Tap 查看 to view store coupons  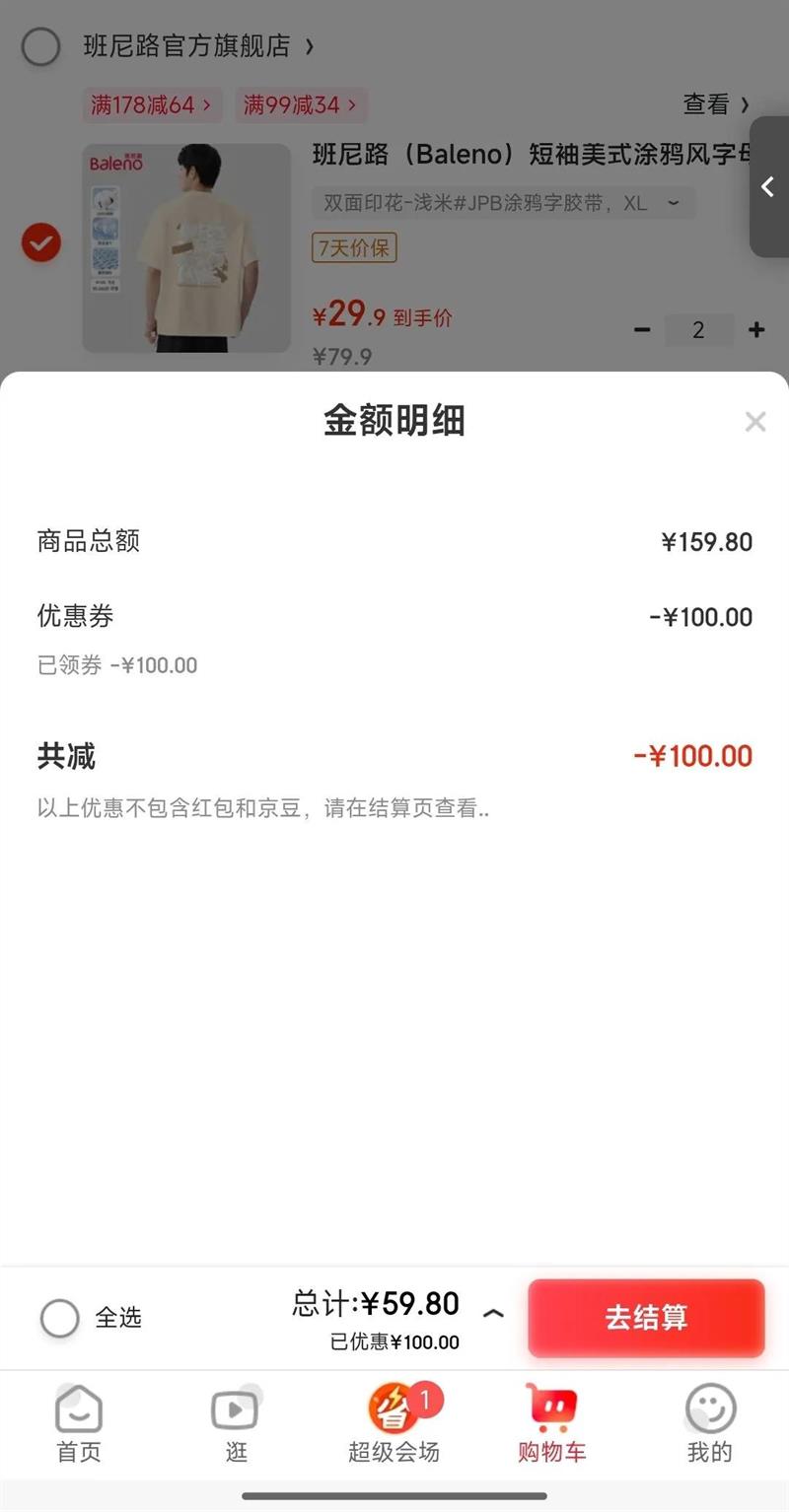[716, 104]
